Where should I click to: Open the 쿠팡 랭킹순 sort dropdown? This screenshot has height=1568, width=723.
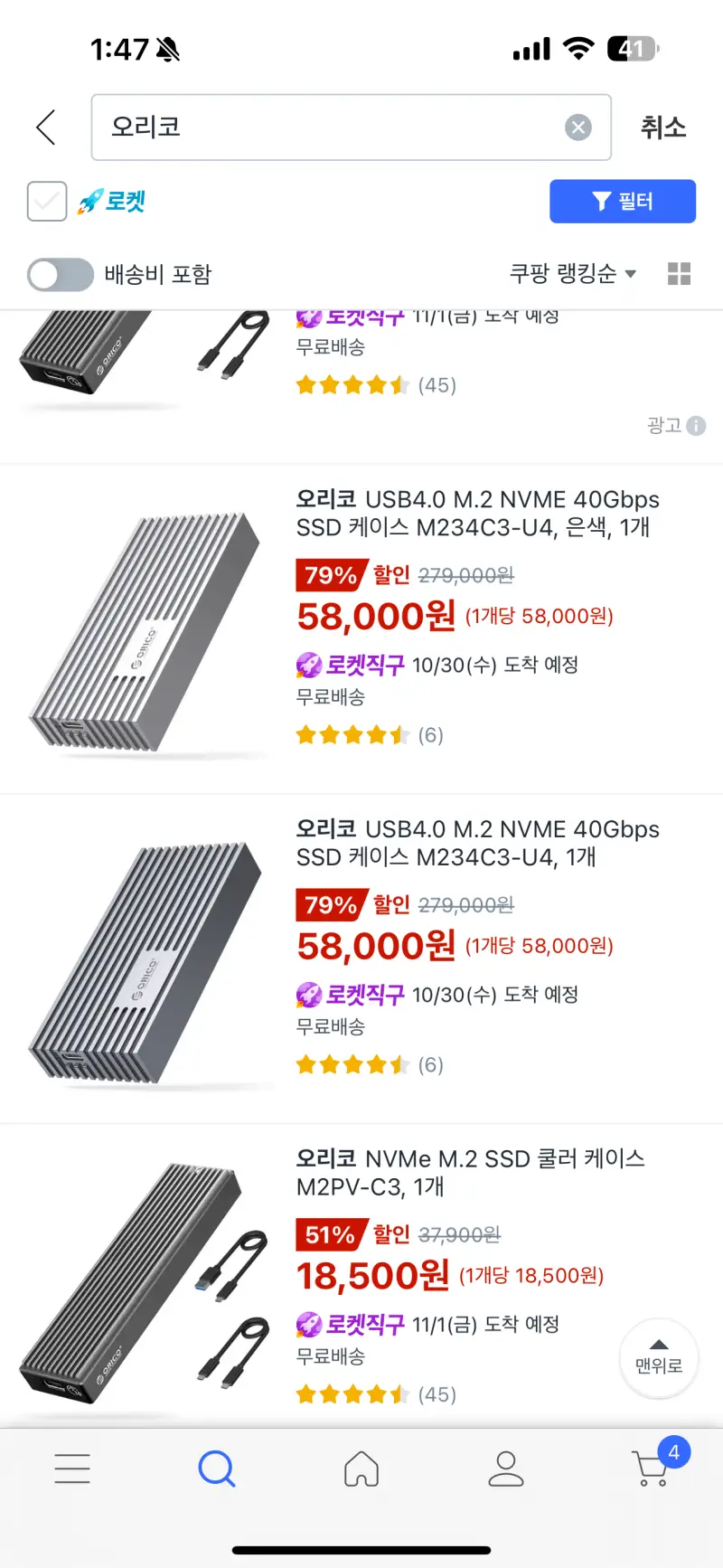(x=565, y=274)
